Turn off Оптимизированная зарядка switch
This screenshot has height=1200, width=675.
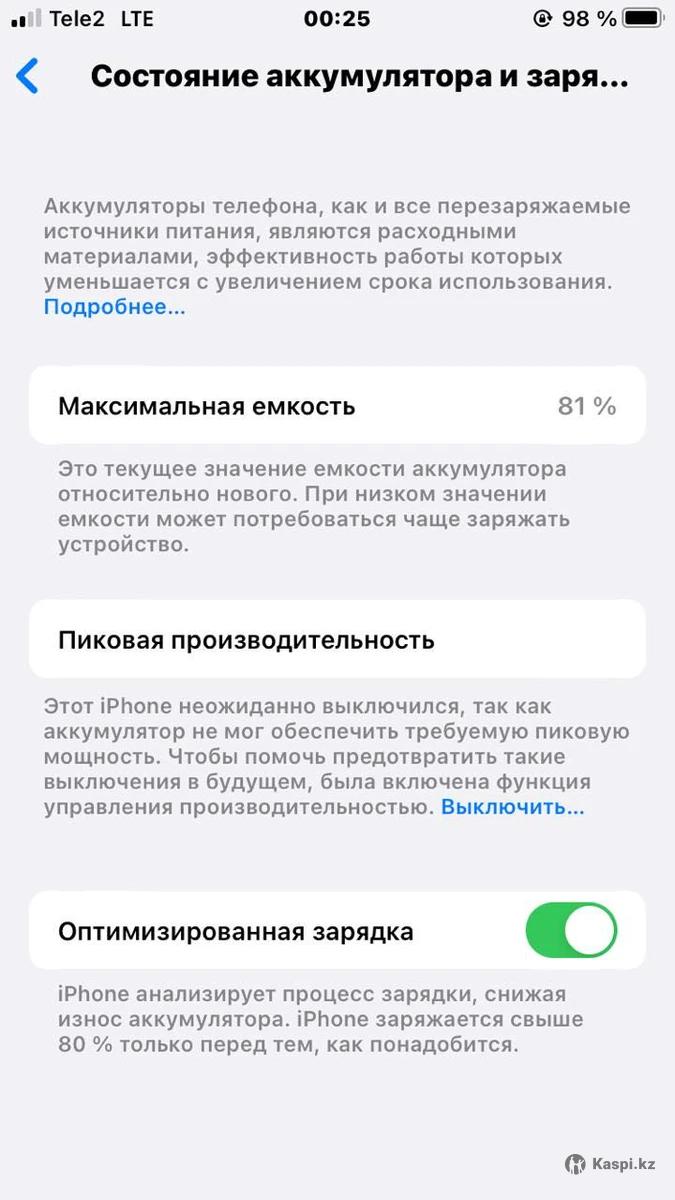point(571,931)
